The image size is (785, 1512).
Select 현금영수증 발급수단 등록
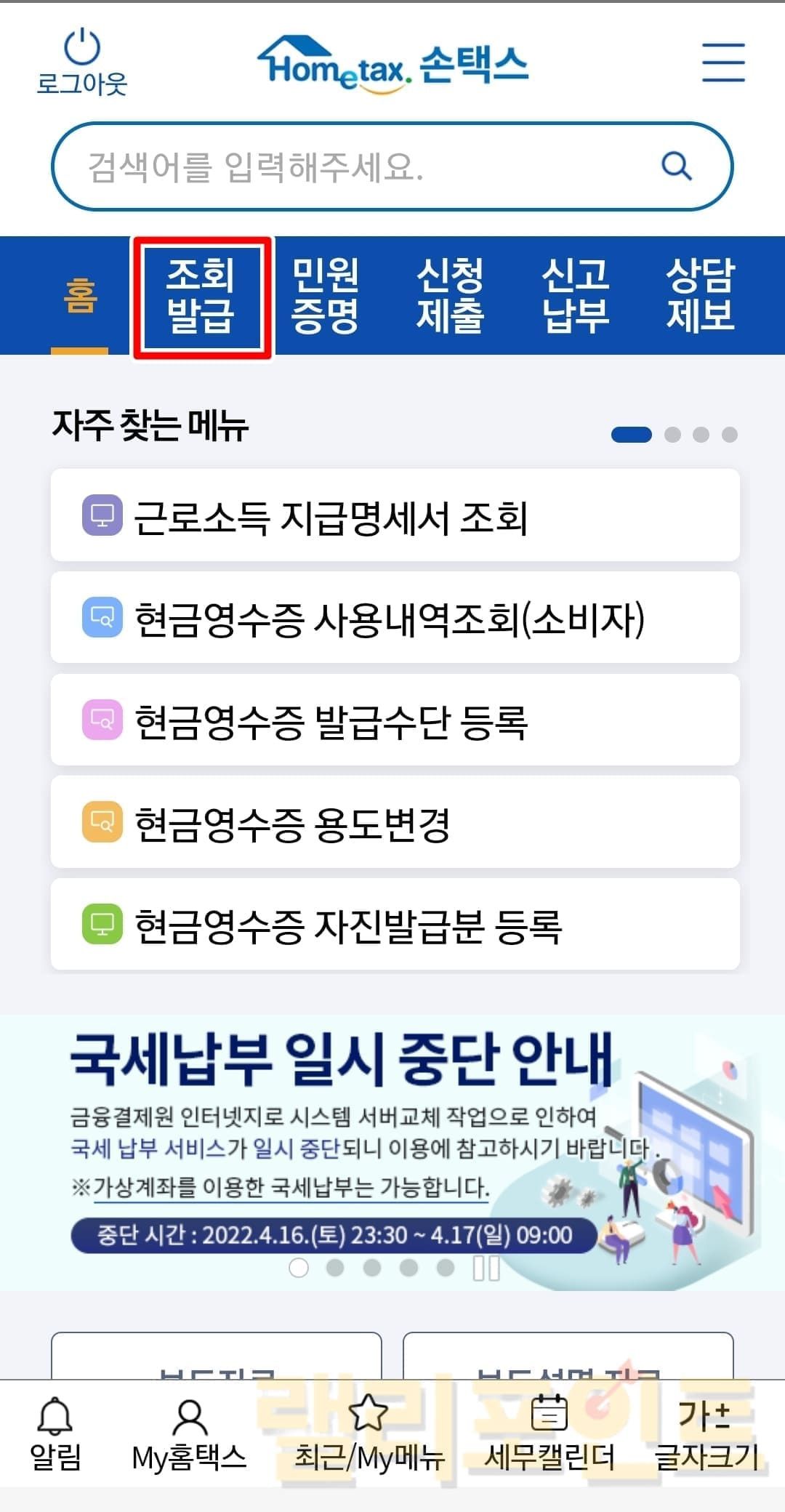click(395, 720)
